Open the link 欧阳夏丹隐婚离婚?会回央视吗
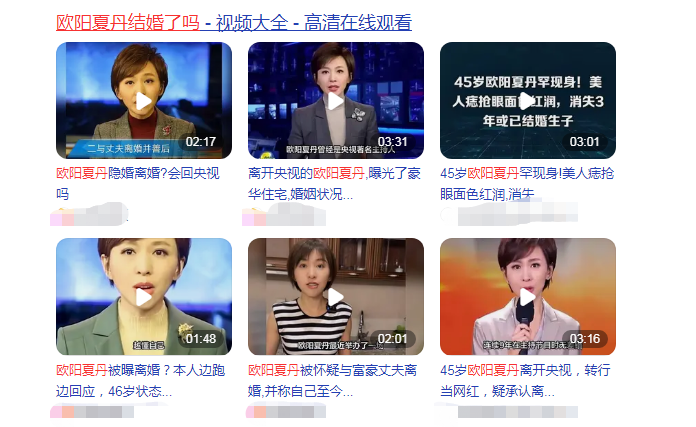This screenshot has height=427, width=696. pyautogui.click(x=137, y=172)
